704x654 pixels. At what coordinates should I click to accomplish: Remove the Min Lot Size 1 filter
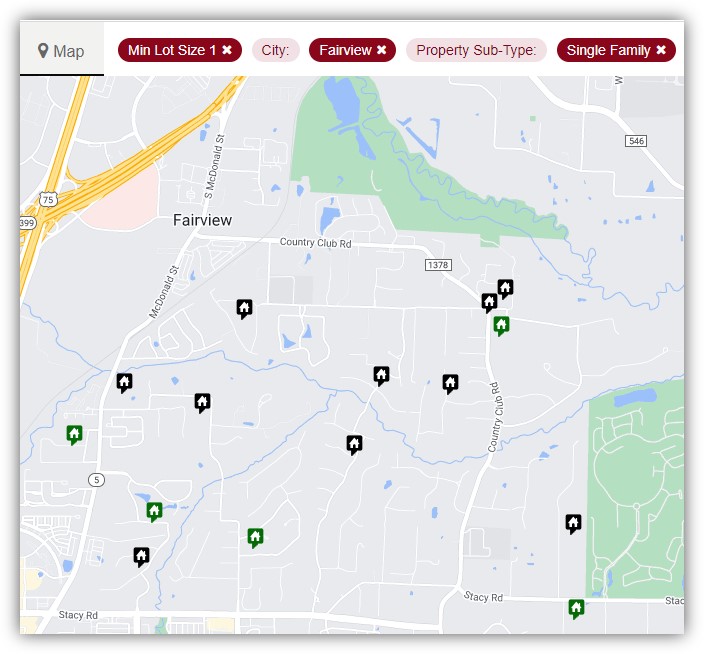[227, 50]
